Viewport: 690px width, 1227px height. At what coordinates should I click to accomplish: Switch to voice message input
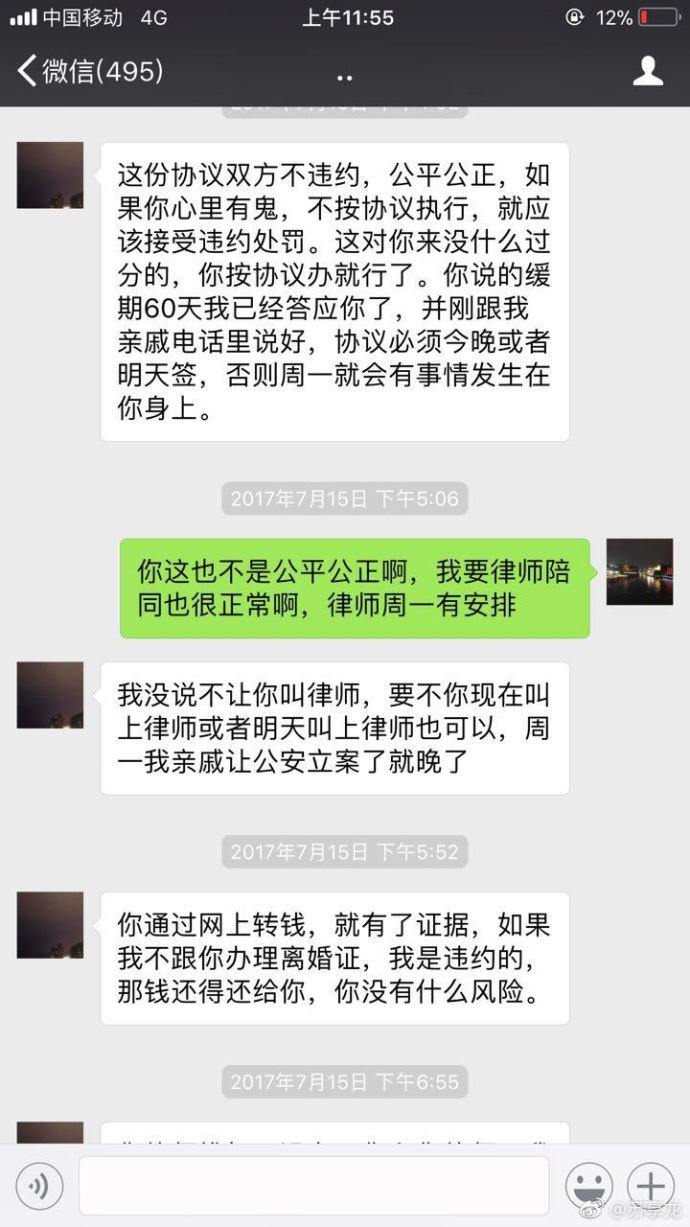coord(40,1186)
